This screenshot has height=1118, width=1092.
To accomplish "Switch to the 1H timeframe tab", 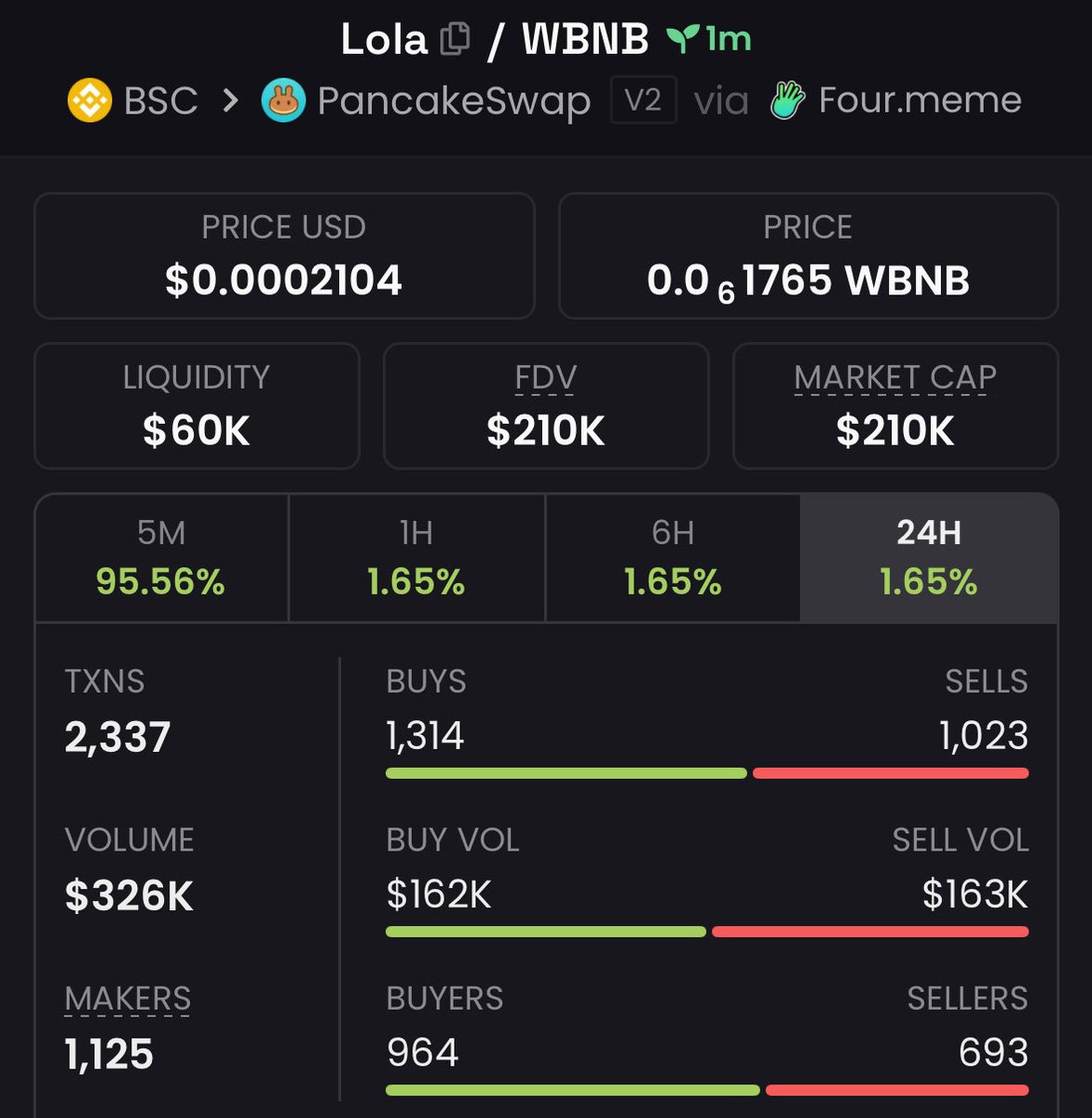I will 416,557.
